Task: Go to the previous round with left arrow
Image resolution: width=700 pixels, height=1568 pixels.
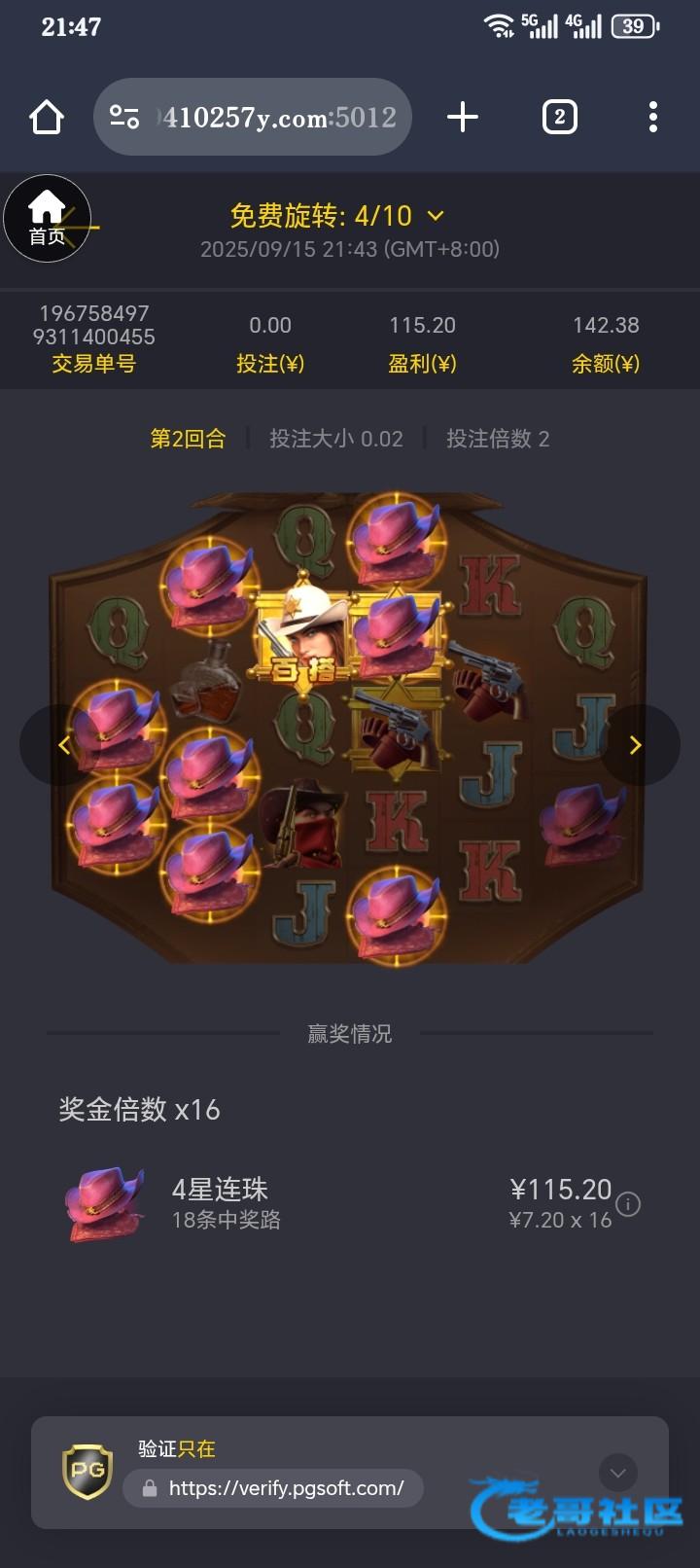Action: [64, 745]
